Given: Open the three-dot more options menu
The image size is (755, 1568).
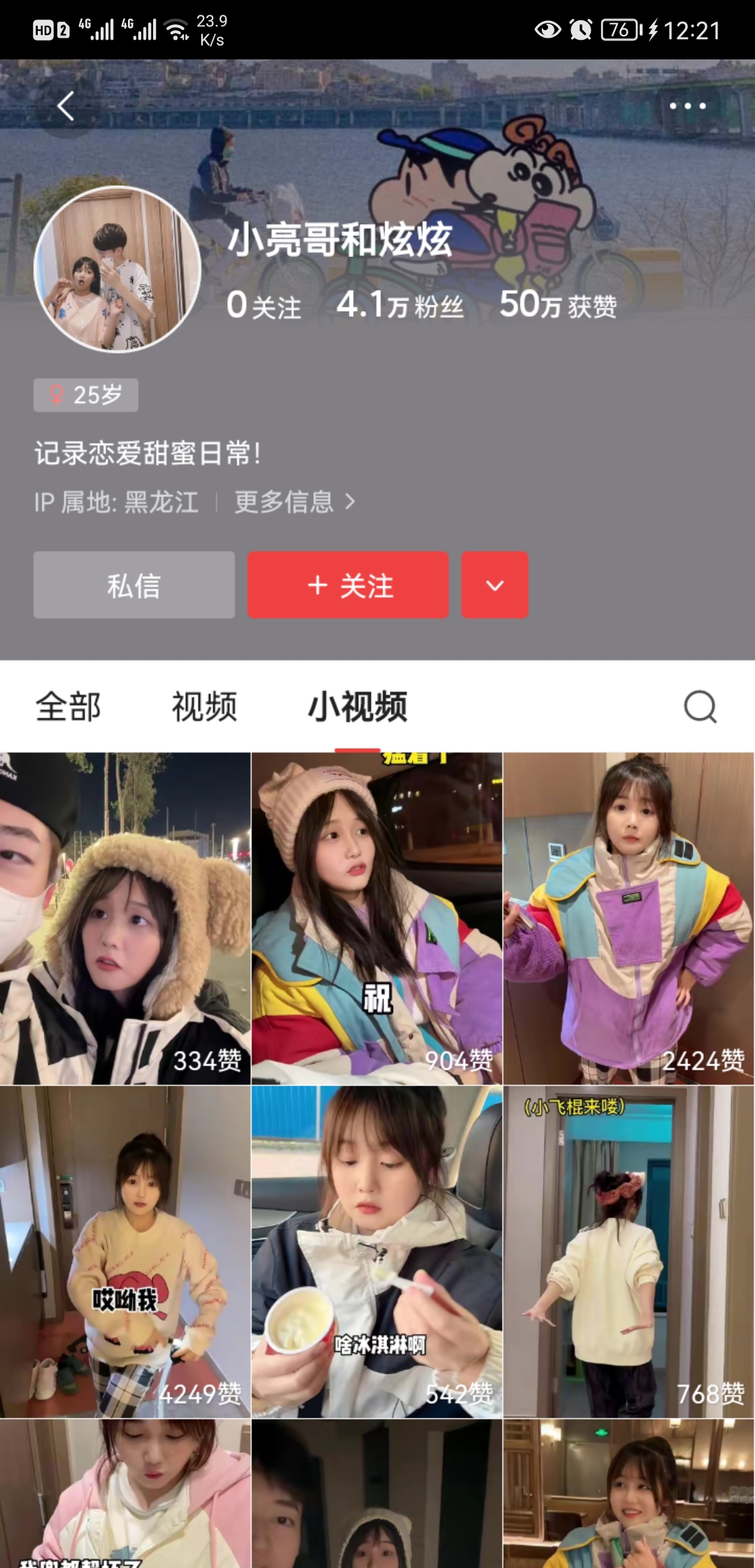Looking at the screenshot, I should 687,106.
